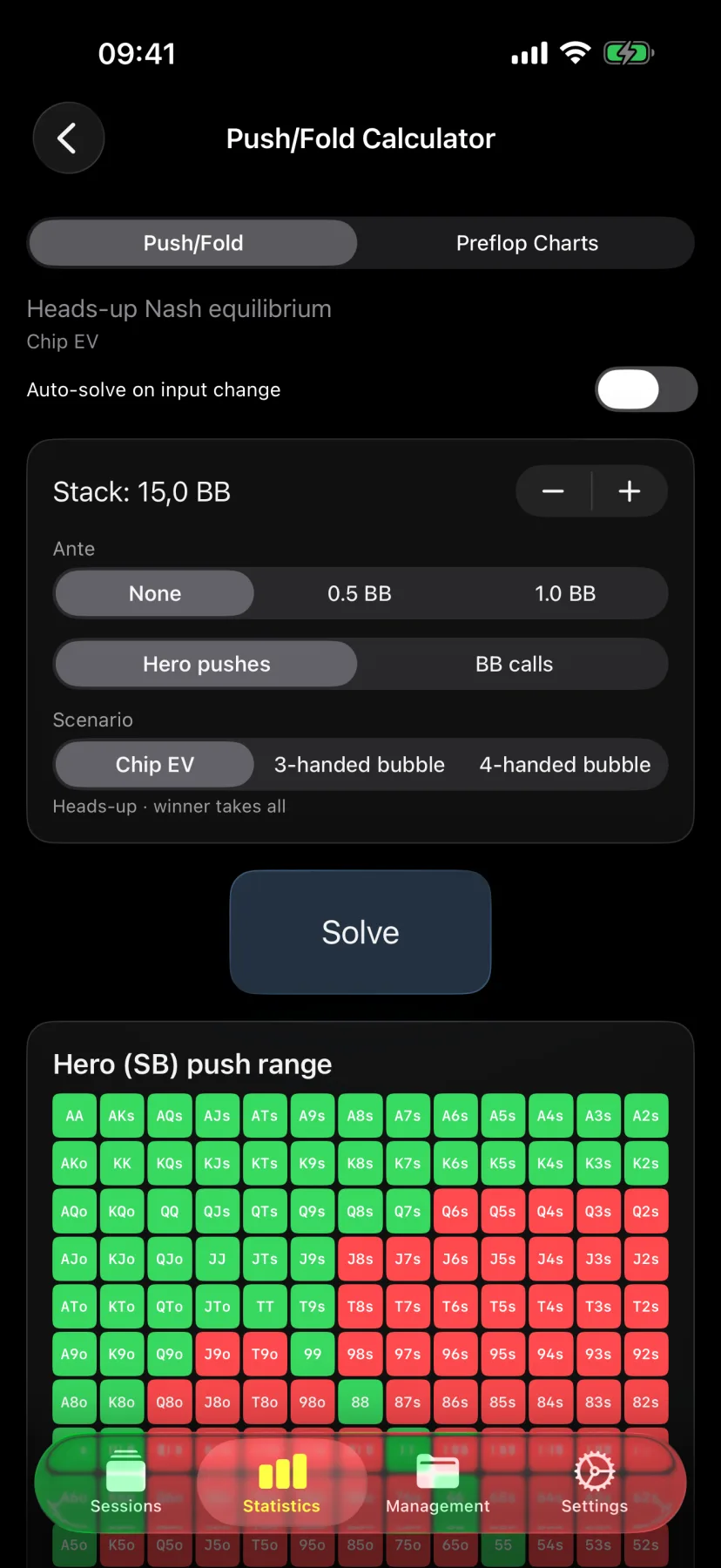
Task: Switch to the Preflop Charts tab
Action: [527, 243]
